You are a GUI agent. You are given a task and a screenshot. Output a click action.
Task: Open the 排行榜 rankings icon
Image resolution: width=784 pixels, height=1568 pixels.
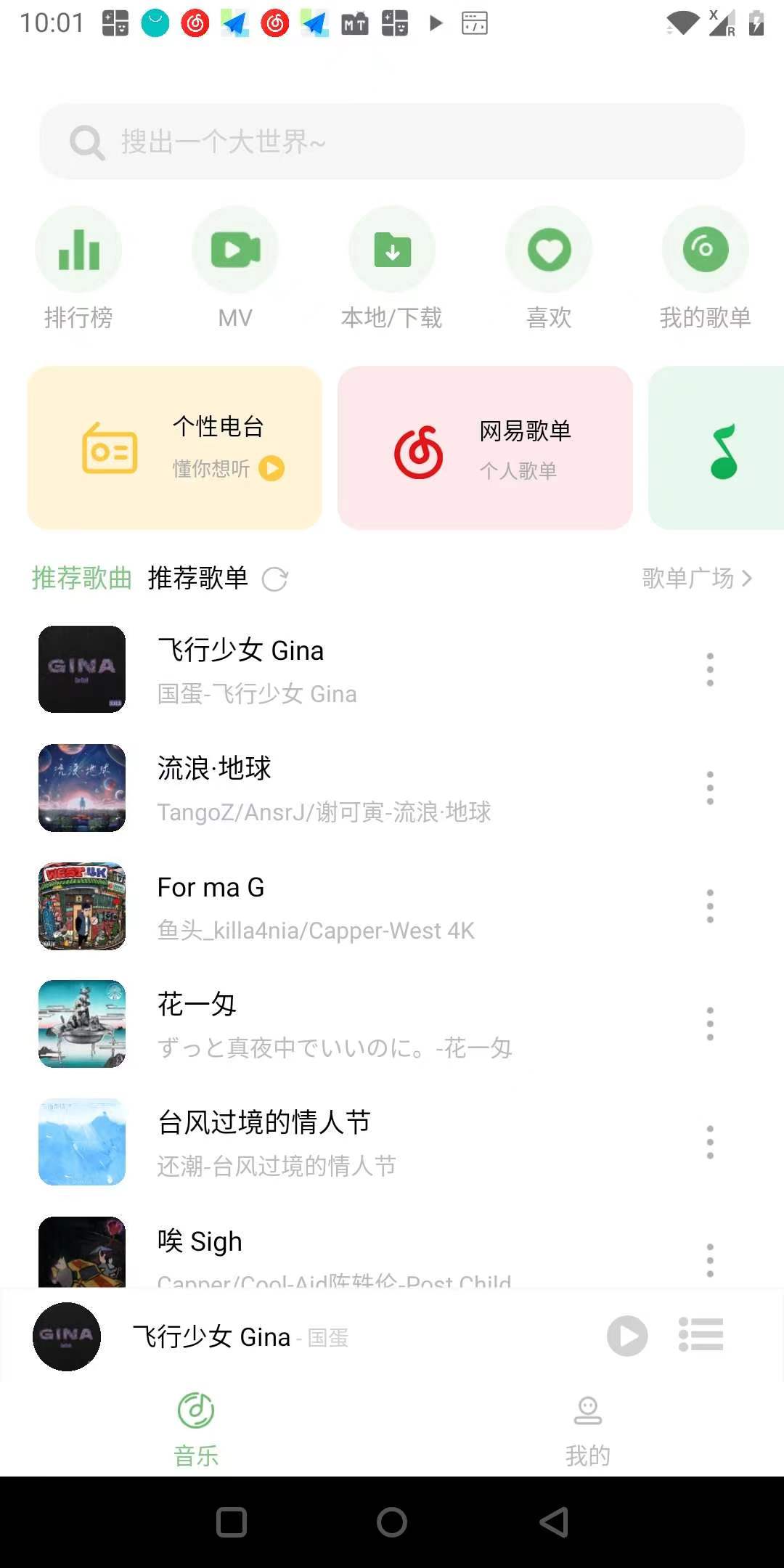[x=78, y=249]
